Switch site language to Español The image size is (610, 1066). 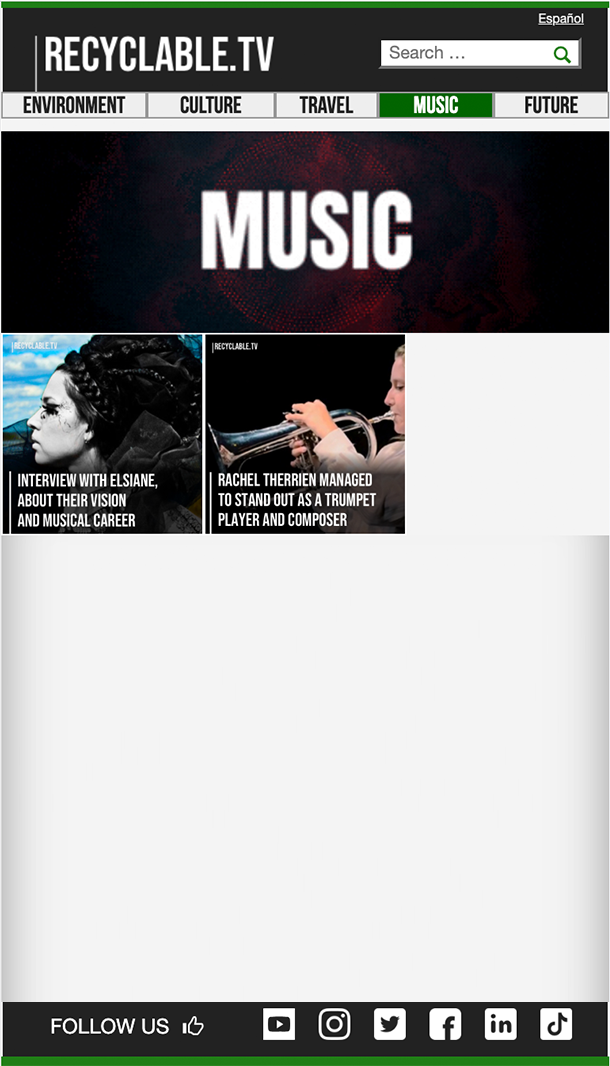coord(560,19)
